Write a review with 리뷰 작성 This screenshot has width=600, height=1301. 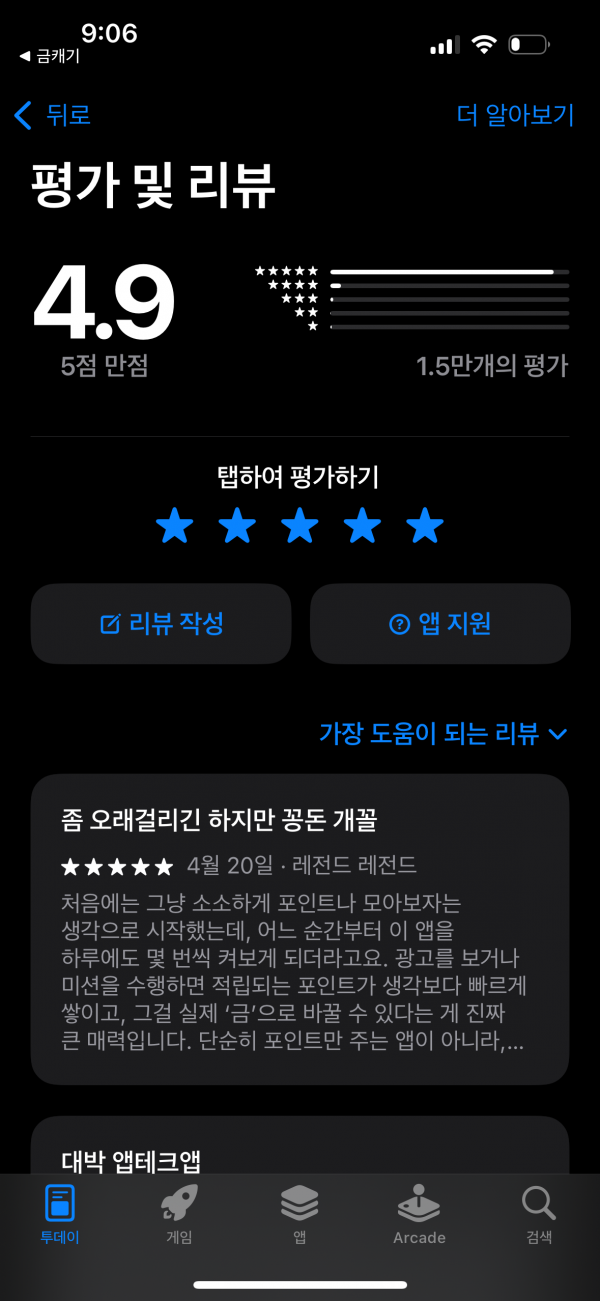[161, 624]
